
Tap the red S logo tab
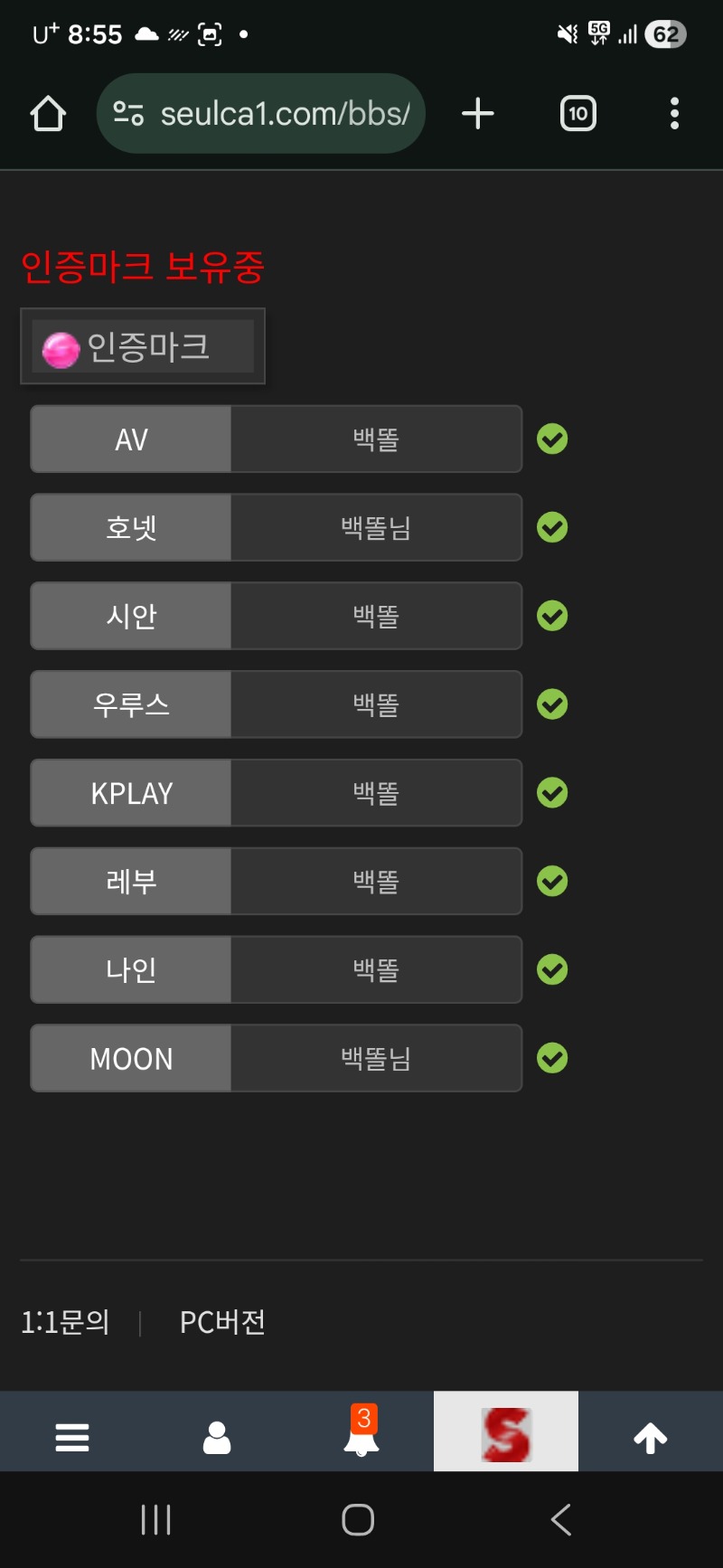click(506, 1433)
